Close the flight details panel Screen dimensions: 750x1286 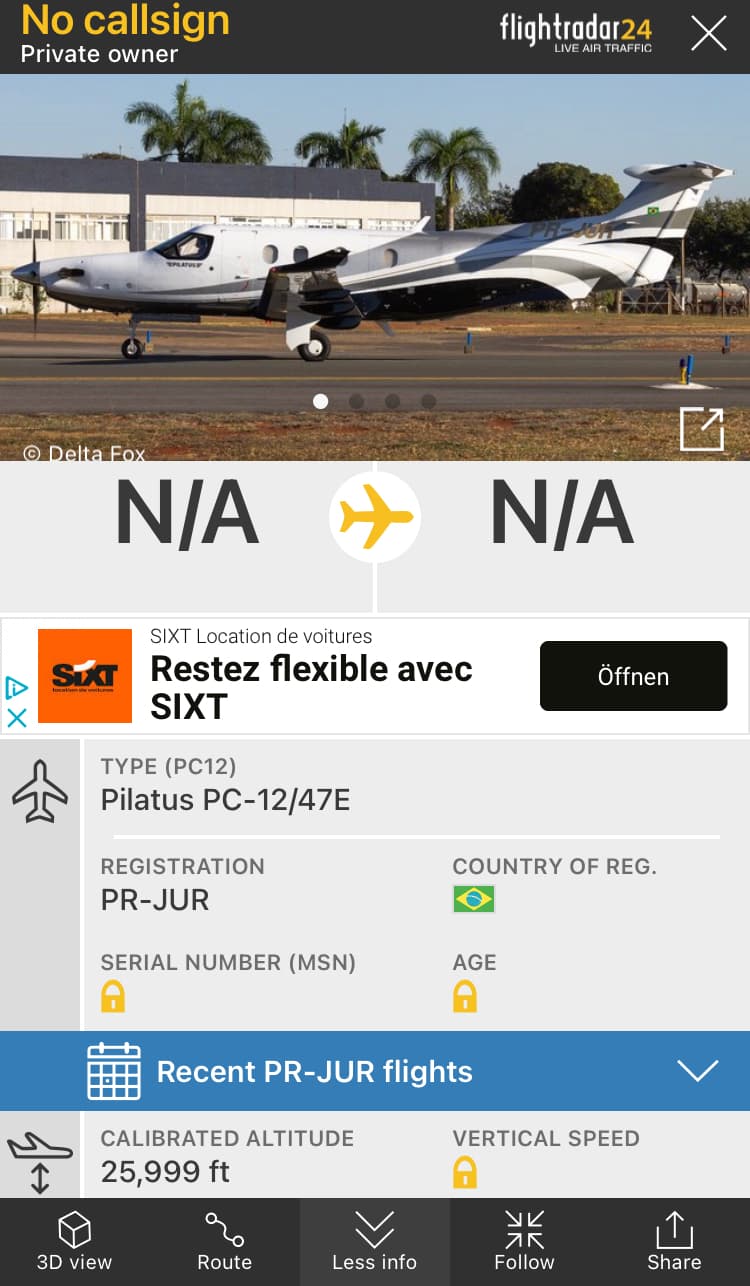click(708, 34)
